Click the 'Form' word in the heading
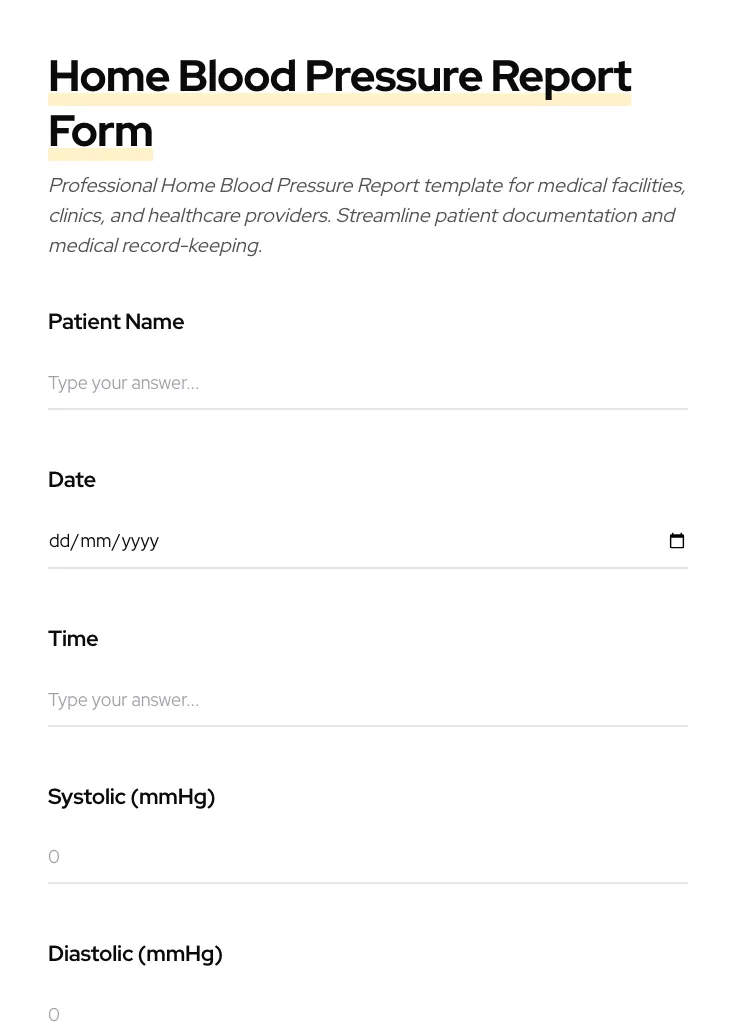Image resolution: width=736 pixels, height=1024 pixels. pos(100,131)
